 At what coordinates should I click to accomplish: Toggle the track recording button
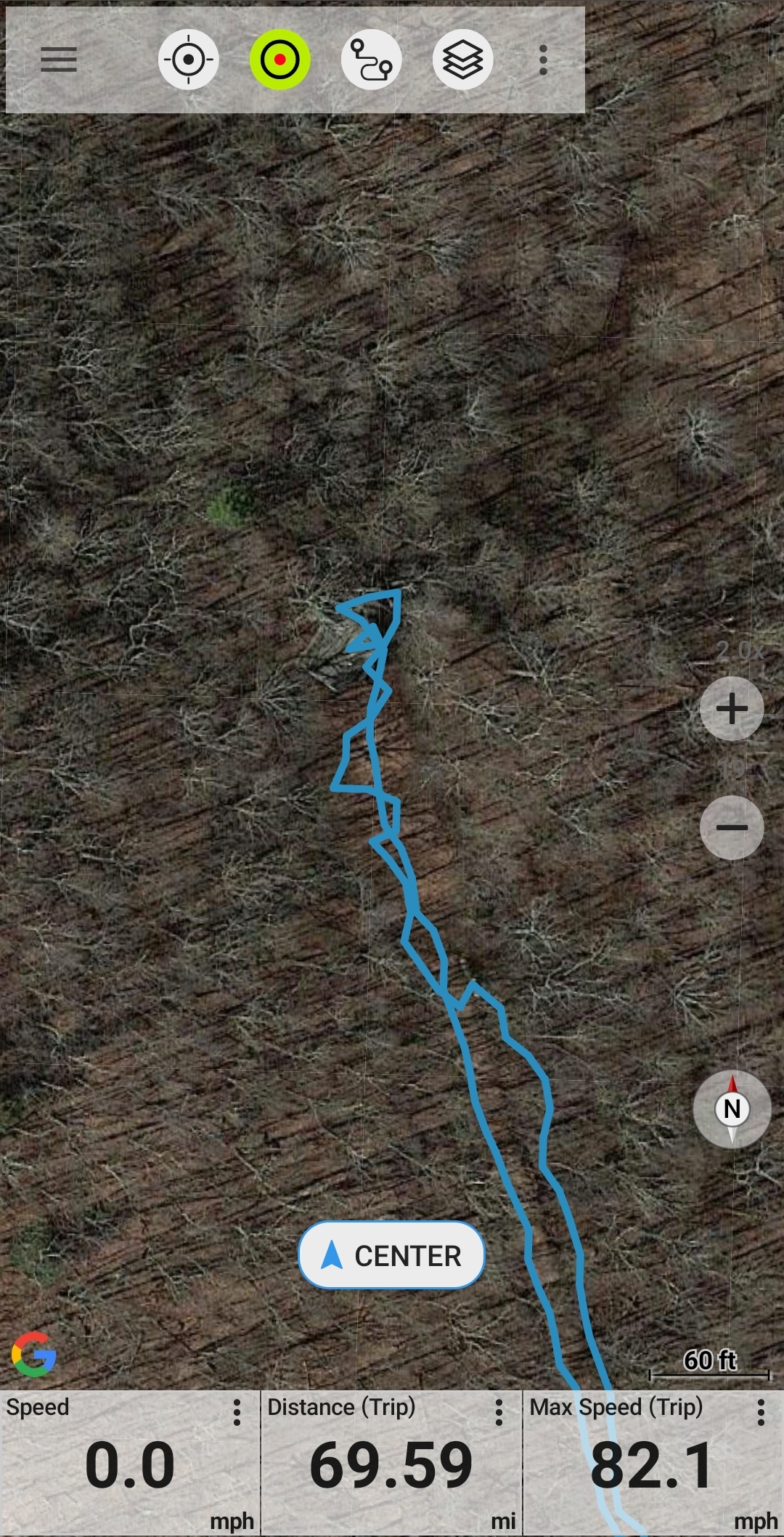280,60
